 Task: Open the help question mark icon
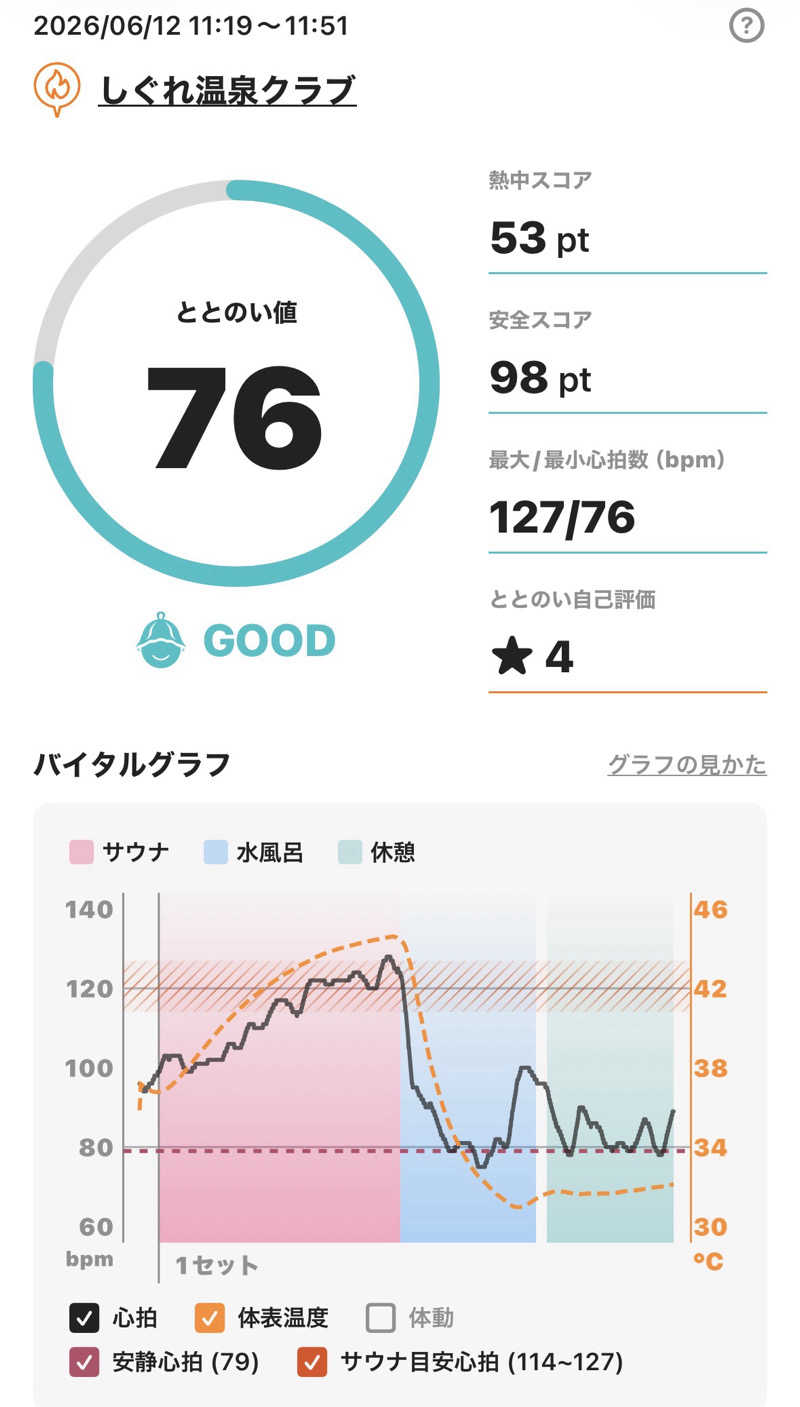tap(746, 26)
